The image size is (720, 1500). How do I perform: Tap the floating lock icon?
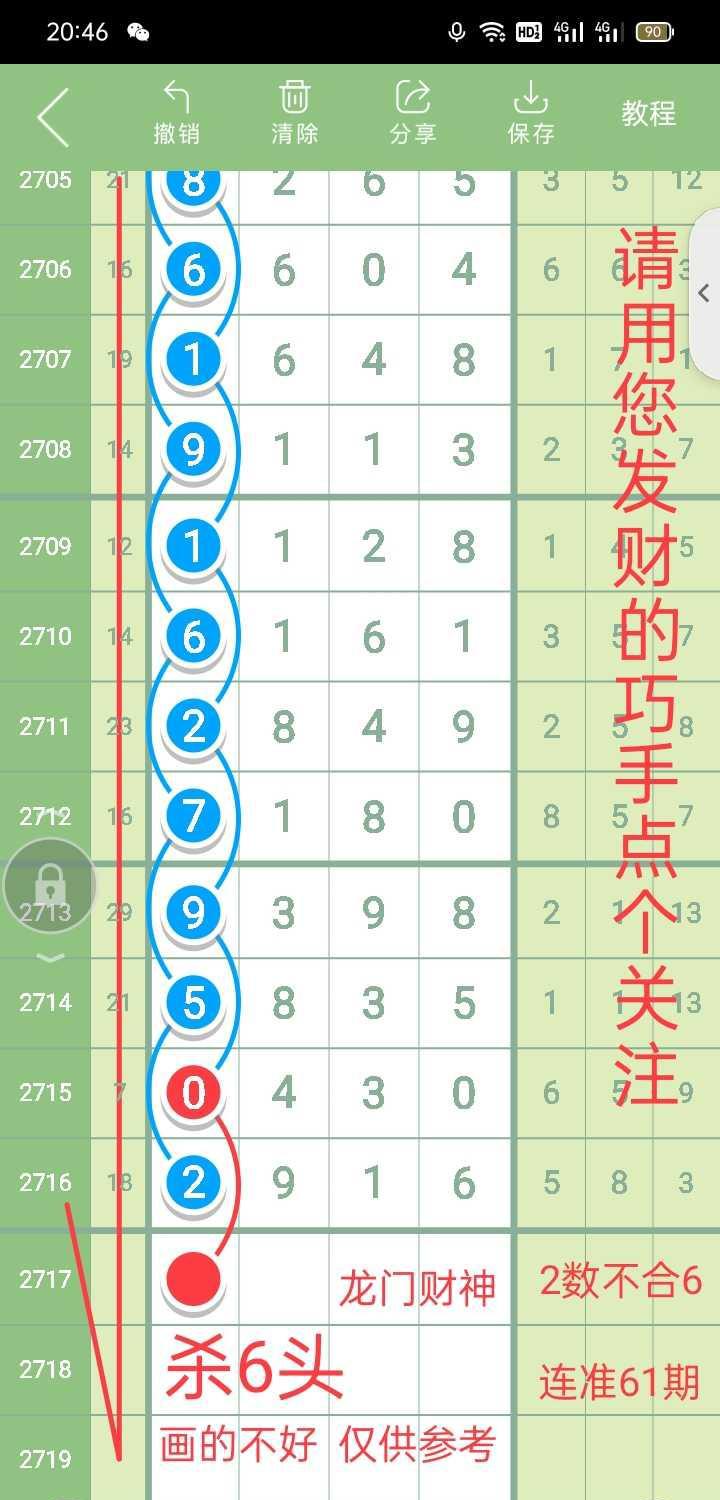(x=50, y=886)
